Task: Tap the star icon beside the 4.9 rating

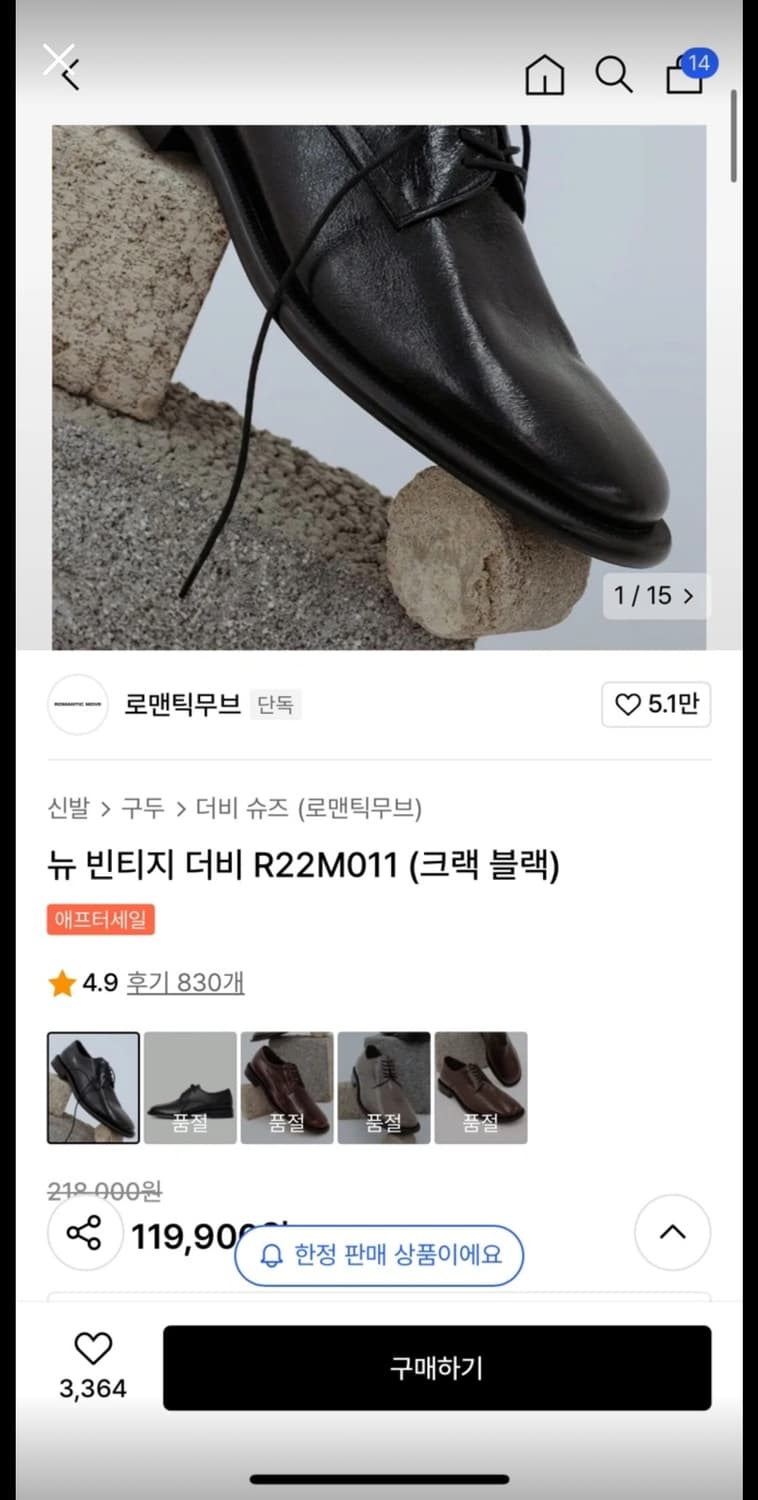Action: click(62, 983)
